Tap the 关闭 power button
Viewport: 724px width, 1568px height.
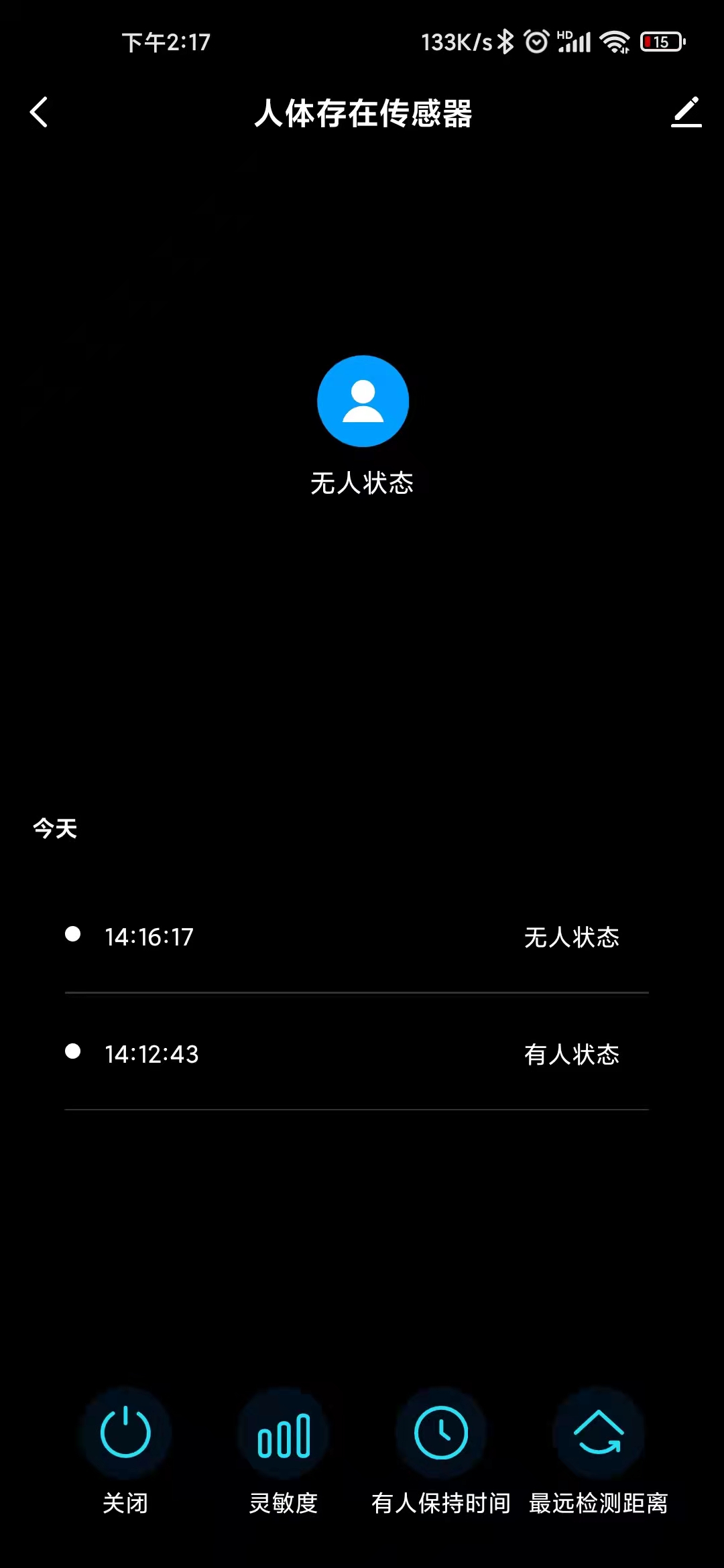click(x=125, y=1433)
